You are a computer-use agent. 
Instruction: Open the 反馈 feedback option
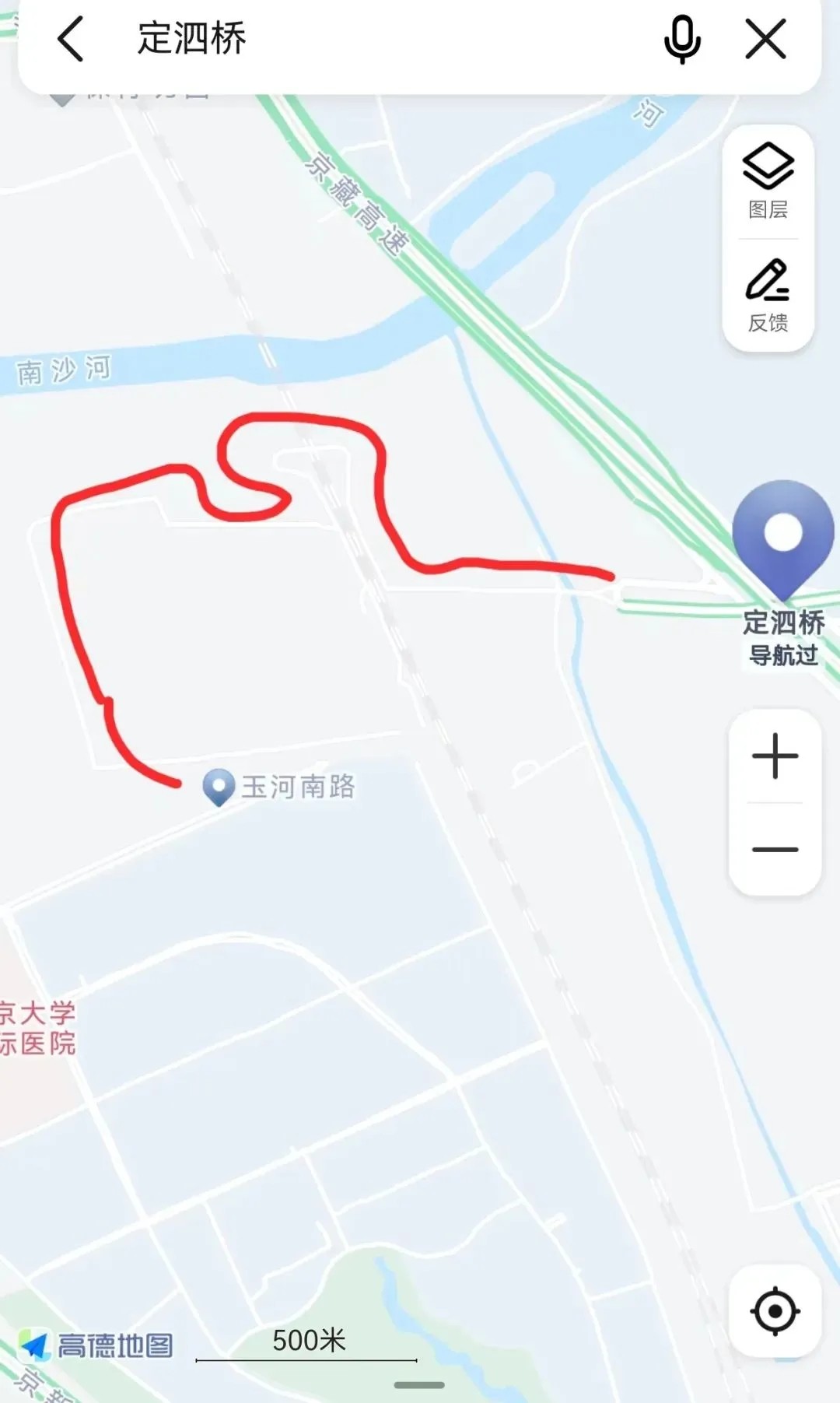(x=768, y=296)
